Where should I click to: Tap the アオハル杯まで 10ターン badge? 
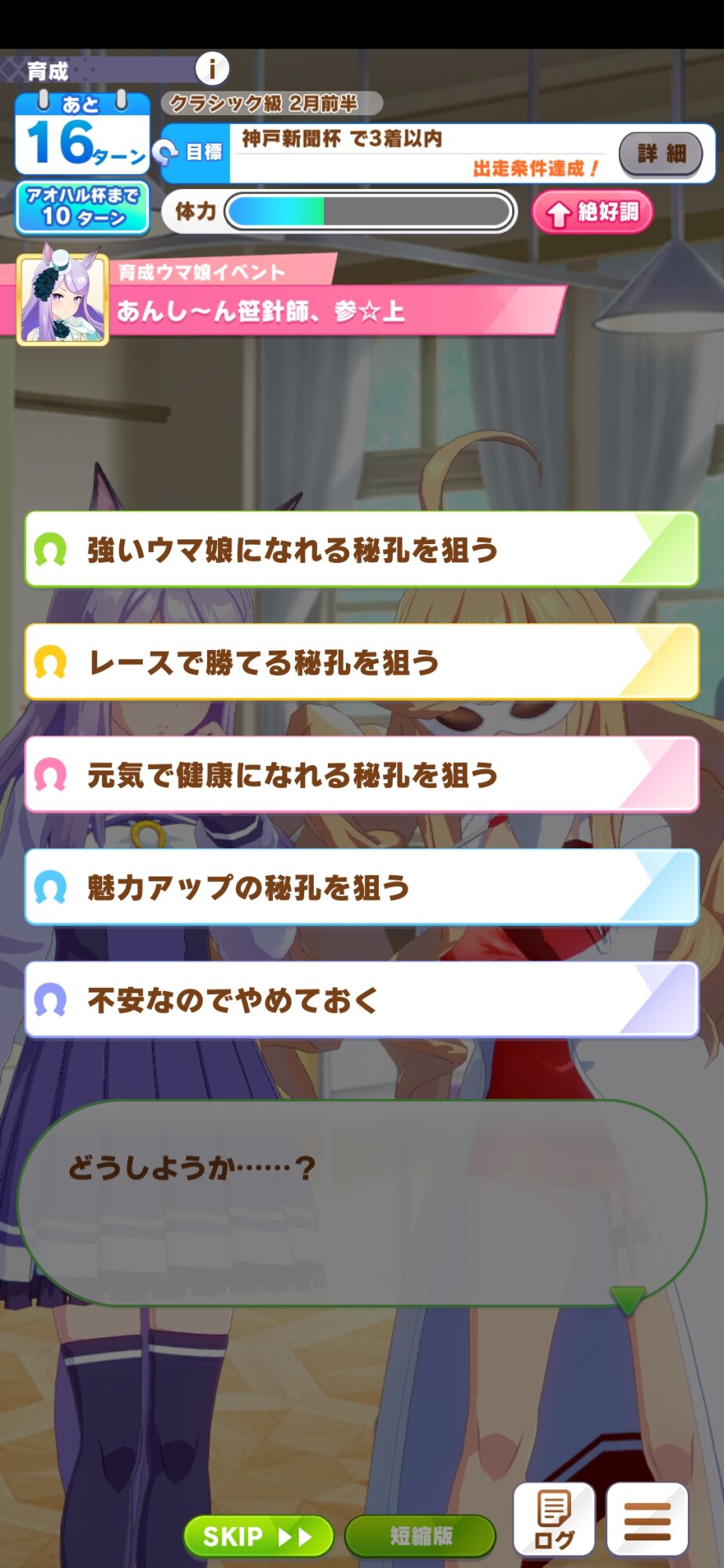tap(83, 208)
